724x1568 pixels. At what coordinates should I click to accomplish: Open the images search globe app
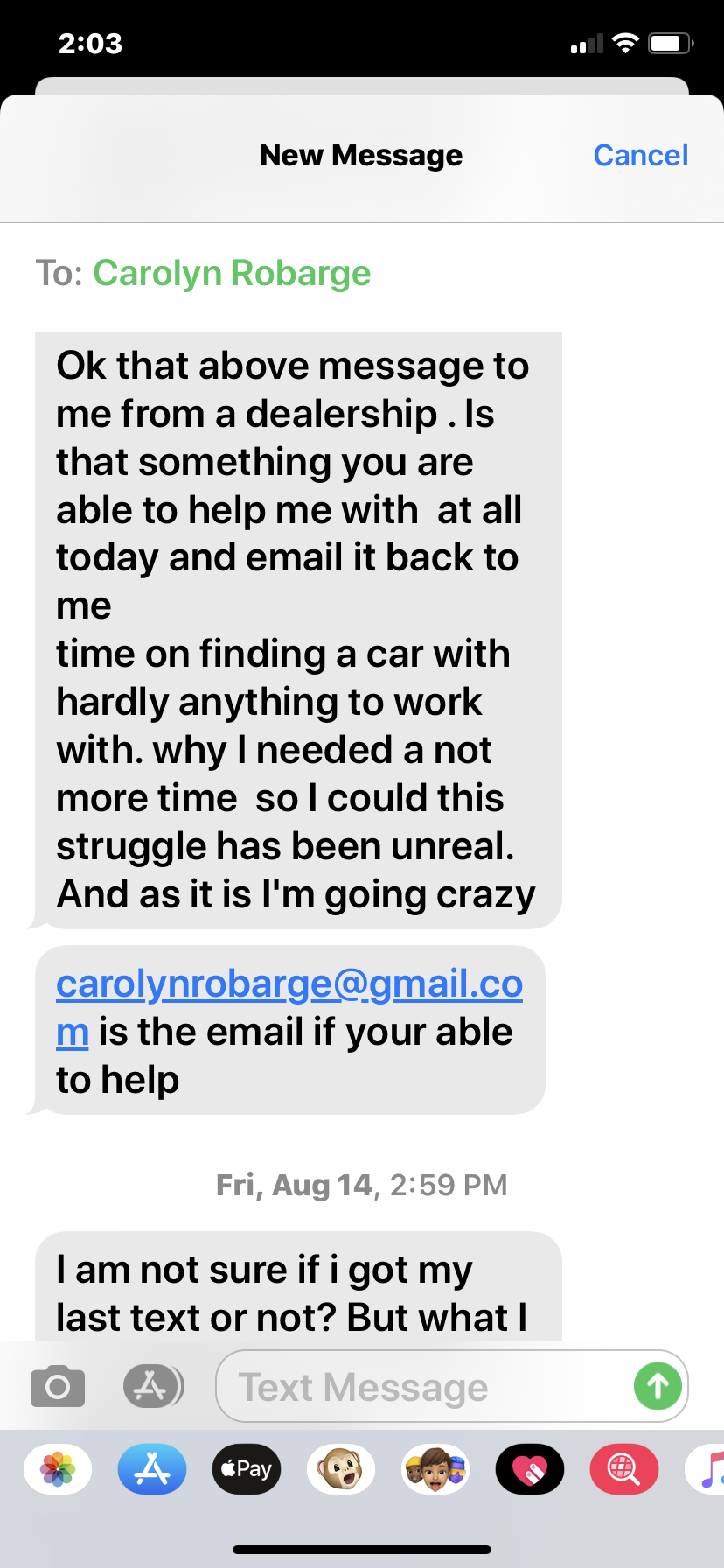(x=624, y=1469)
